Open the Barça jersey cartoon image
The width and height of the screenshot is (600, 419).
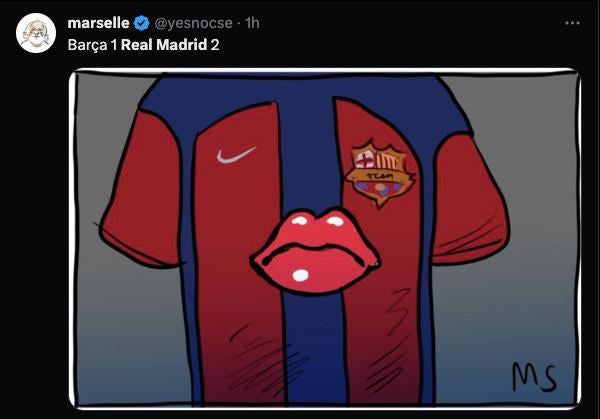click(325, 240)
